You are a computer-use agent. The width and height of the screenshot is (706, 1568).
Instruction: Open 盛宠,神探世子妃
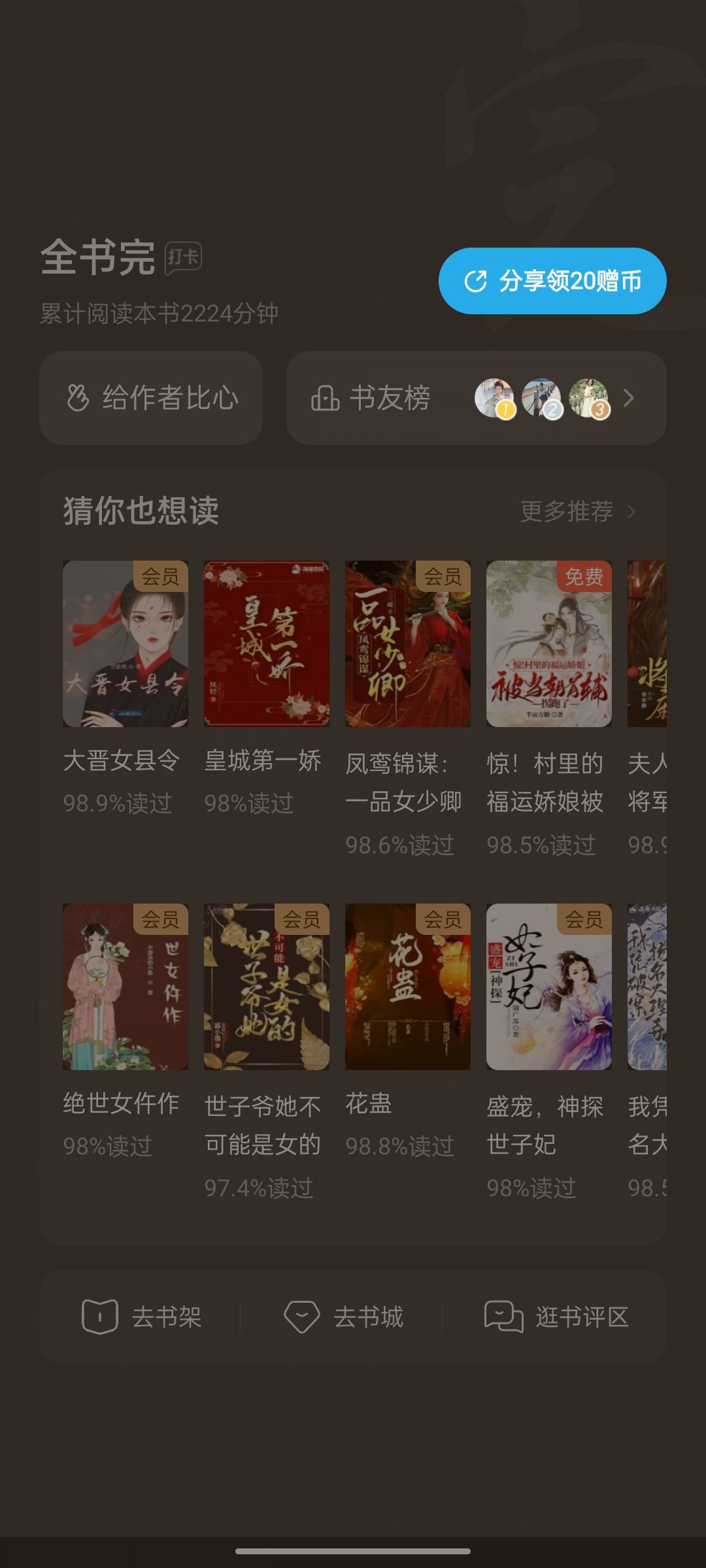pyautogui.click(x=548, y=987)
